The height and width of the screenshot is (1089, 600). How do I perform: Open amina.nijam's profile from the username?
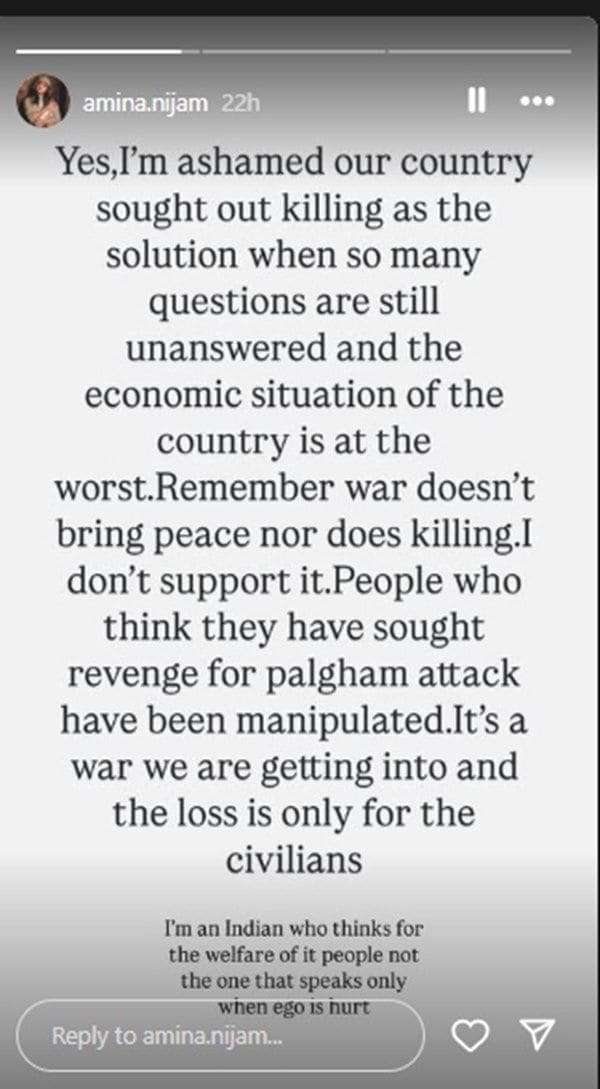click(x=146, y=102)
